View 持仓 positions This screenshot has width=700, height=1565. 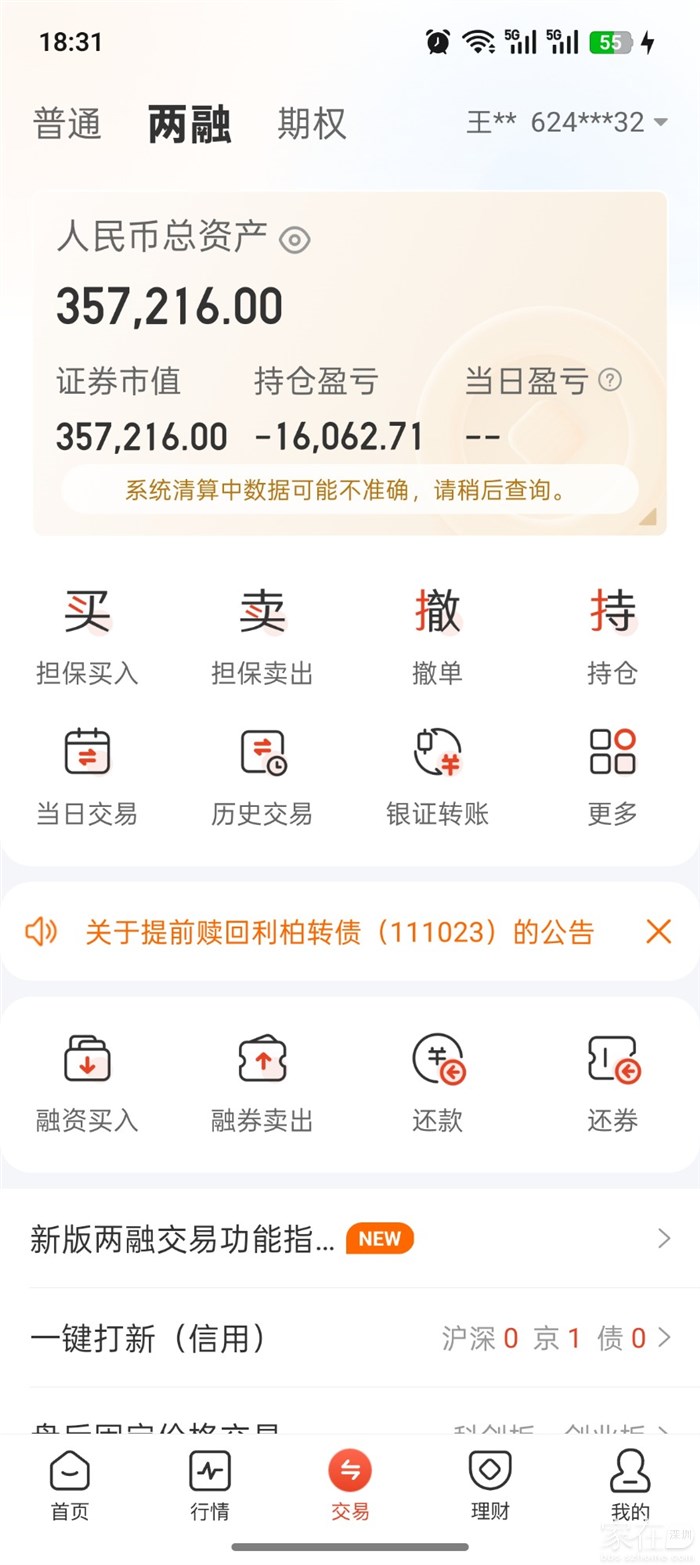pyautogui.click(x=612, y=638)
